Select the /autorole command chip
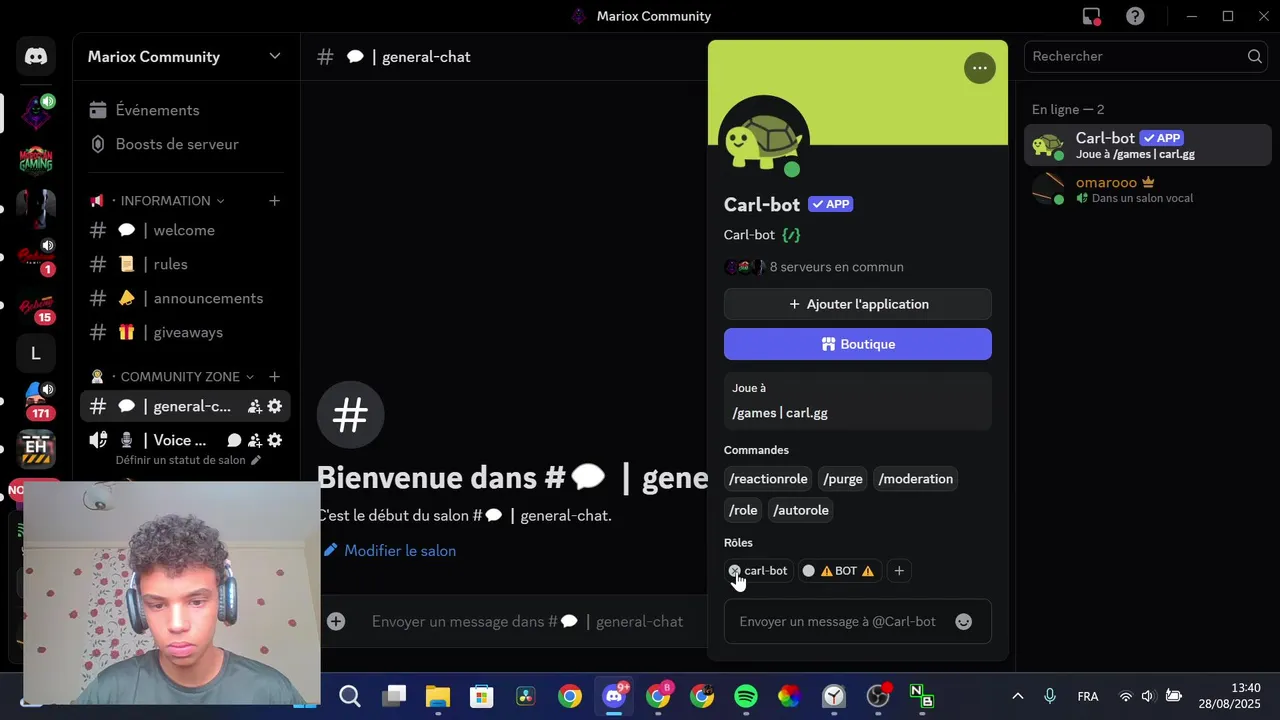Screen dimensions: 1280x720 point(800,510)
